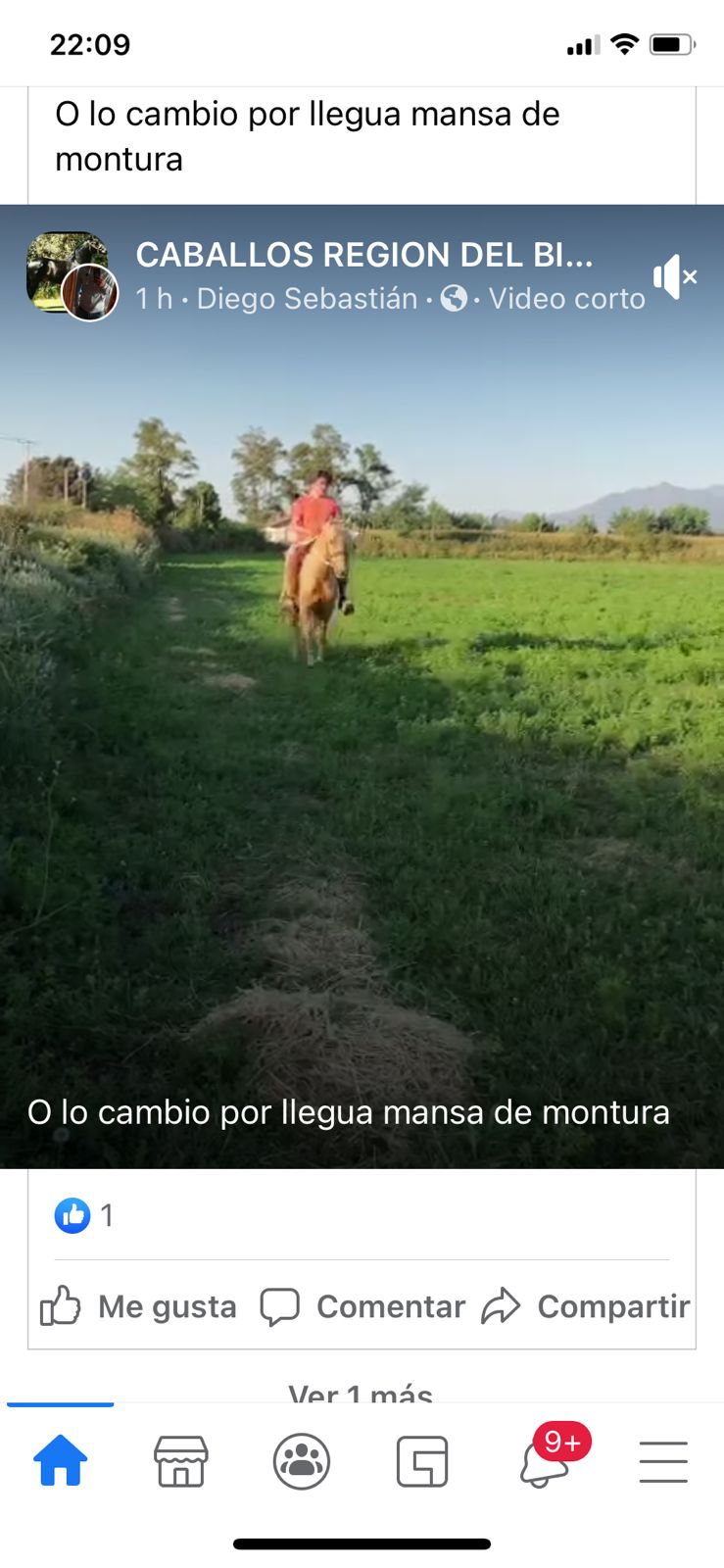Like the post with Me gusta
The height and width of the screenshot is (1568, 724).
pos(139,1306)
